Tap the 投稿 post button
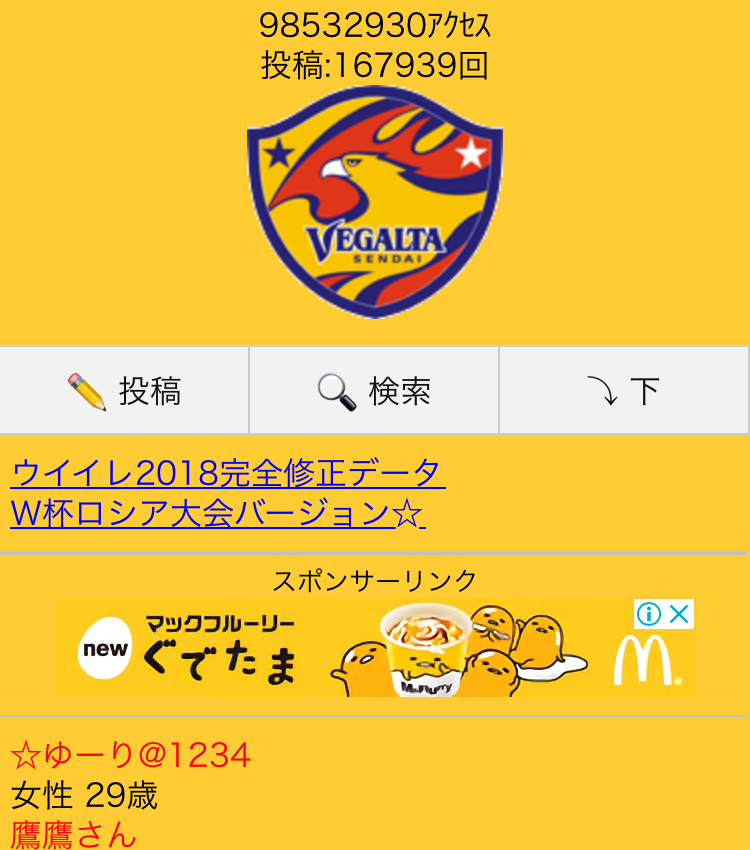This screenshot has width=750, height=850. [x=124, y=391]
